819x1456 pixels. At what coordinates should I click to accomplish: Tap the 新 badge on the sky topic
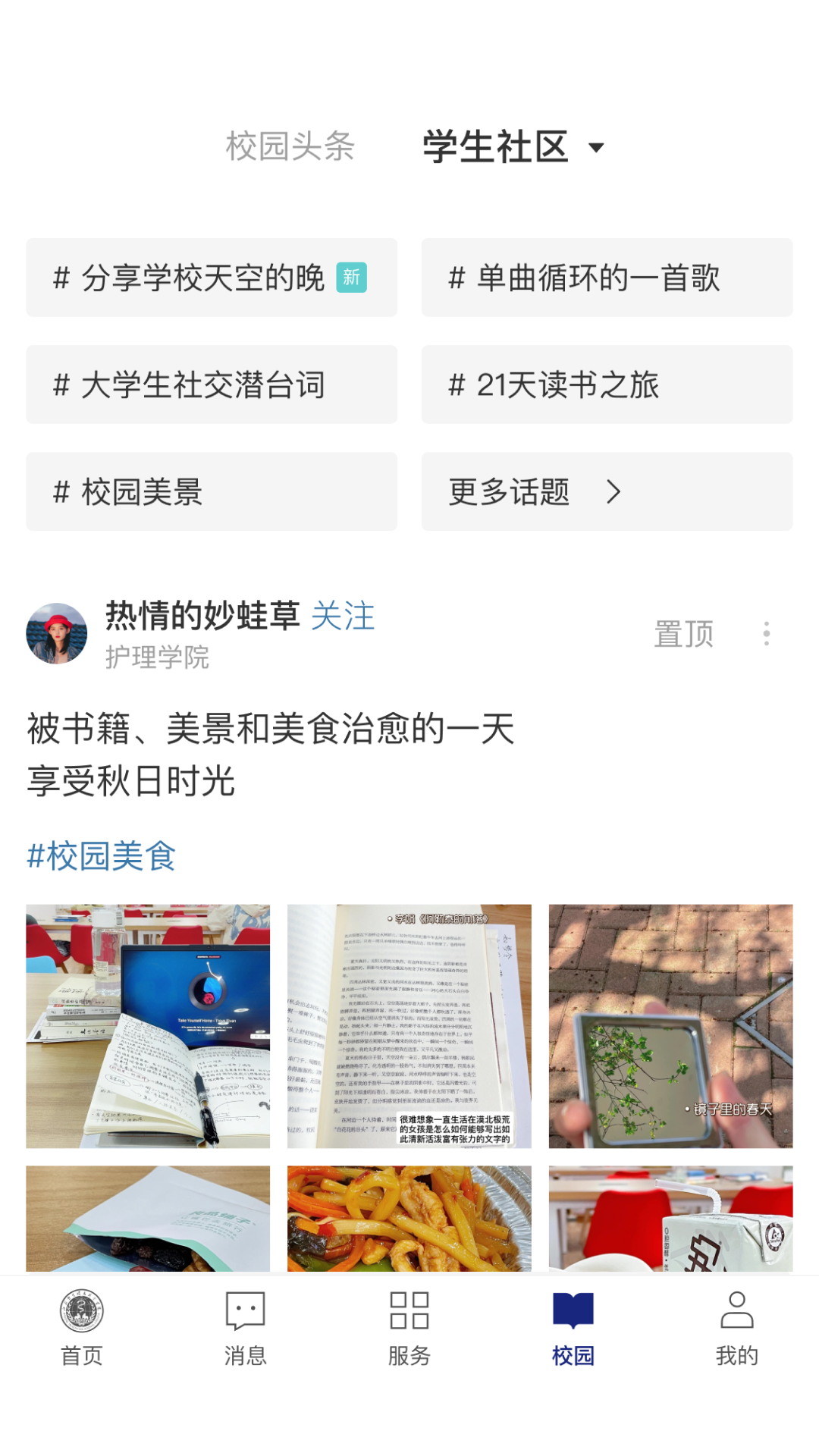pos(352,278)
